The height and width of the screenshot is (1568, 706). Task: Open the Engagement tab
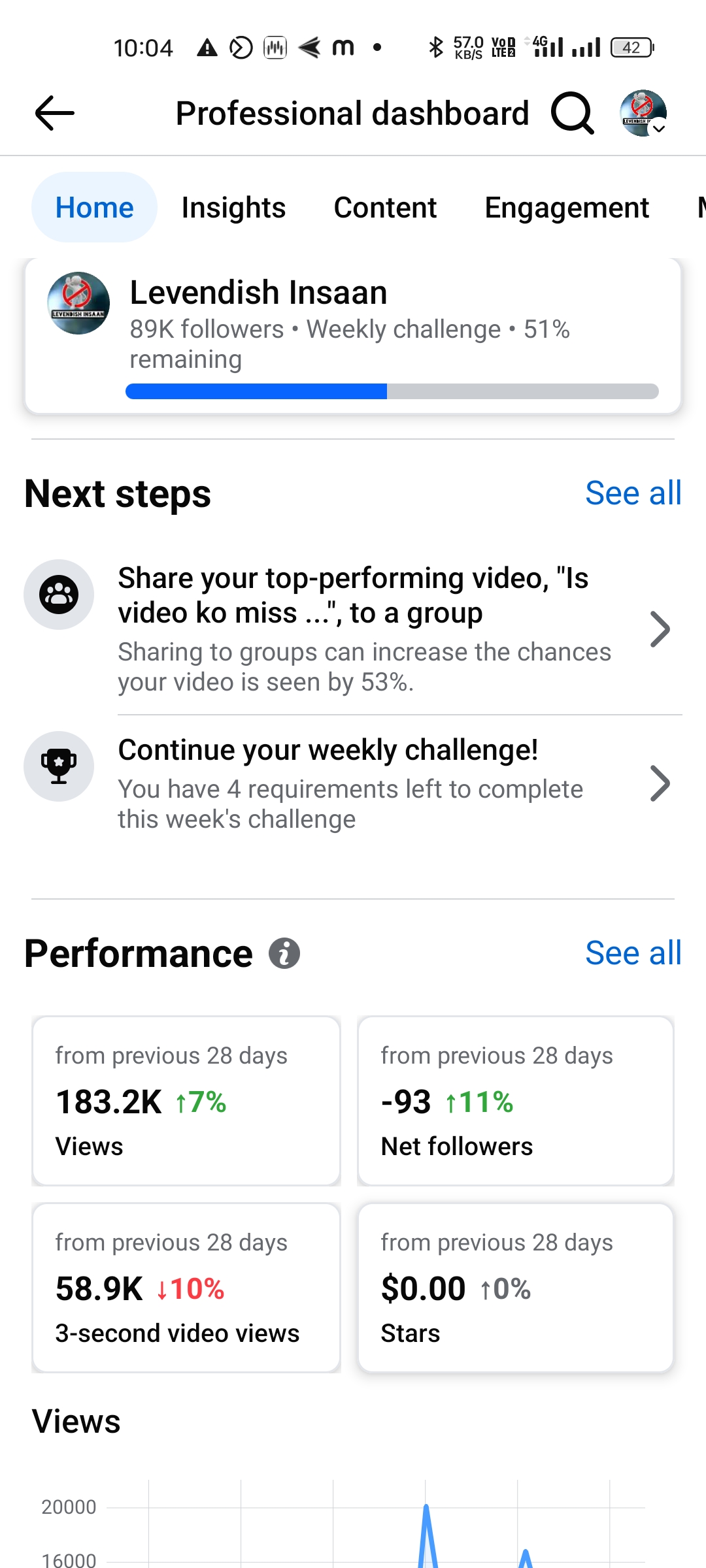[x=567, y=207]
